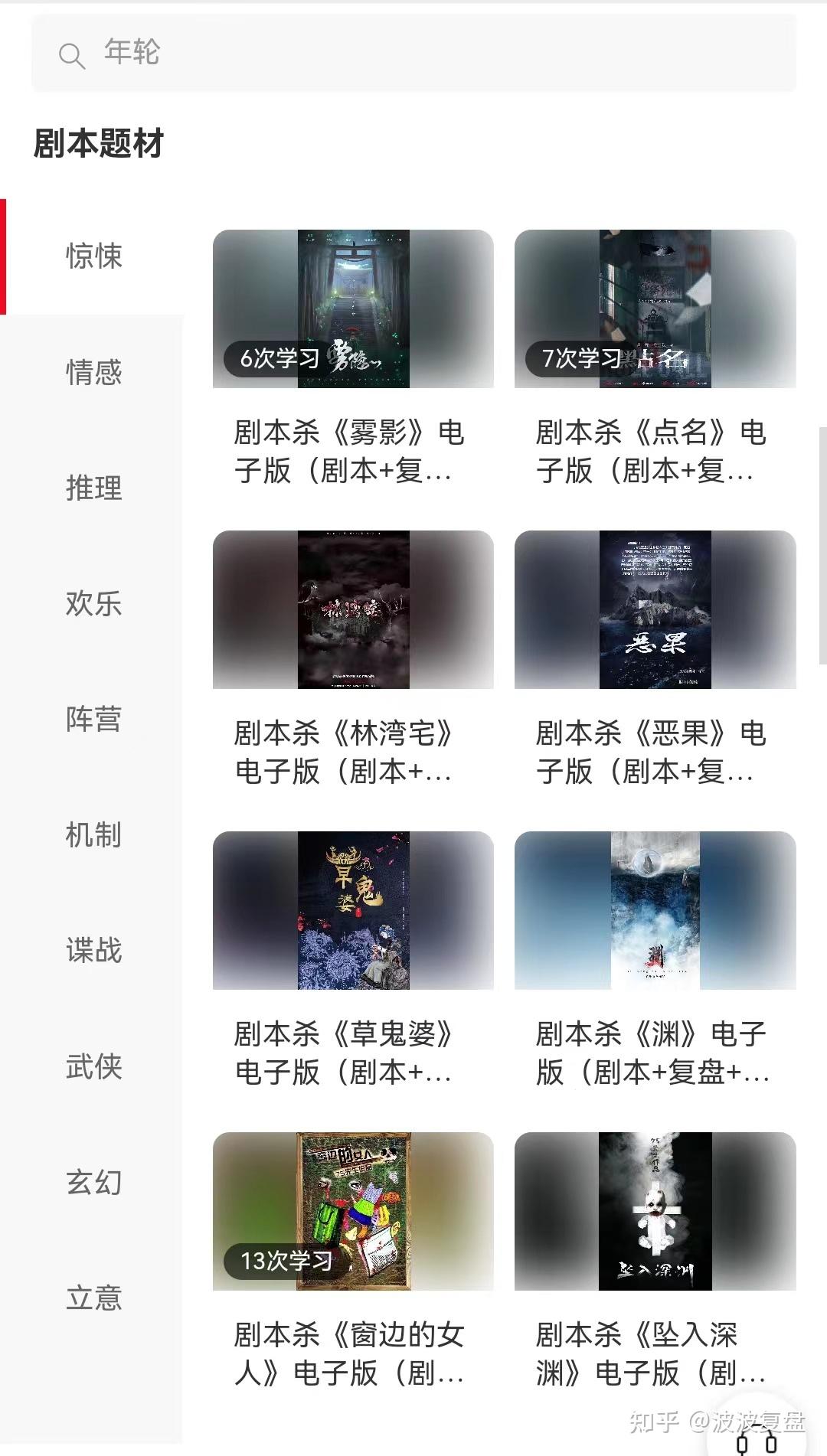Switch to the 玄幻 category
Screen dimensions: 827x1456
coord(93,1183)
